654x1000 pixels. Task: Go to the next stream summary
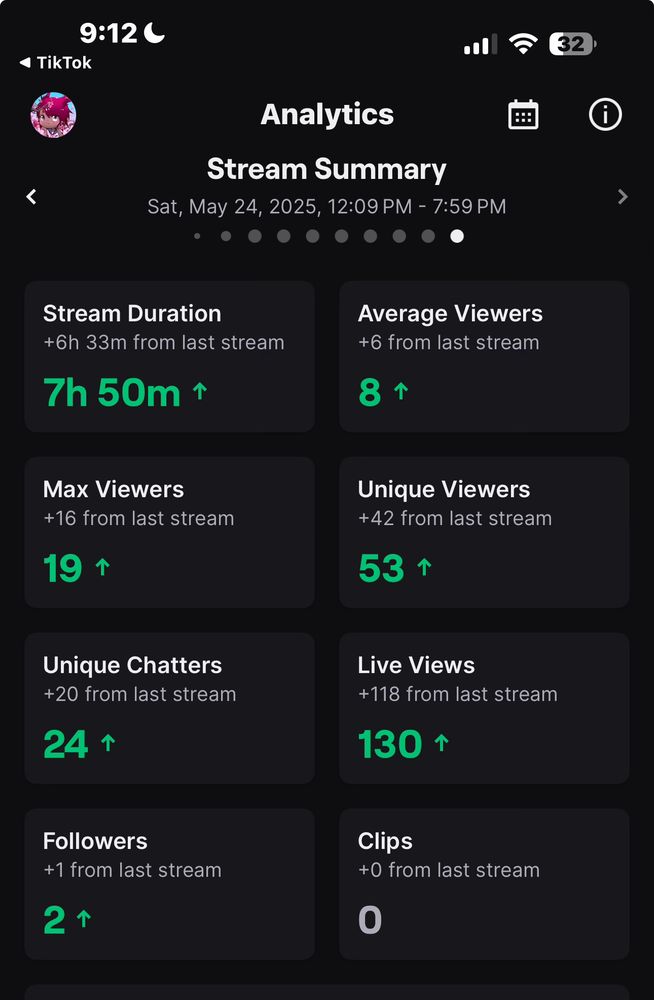[x=622, y=196]
